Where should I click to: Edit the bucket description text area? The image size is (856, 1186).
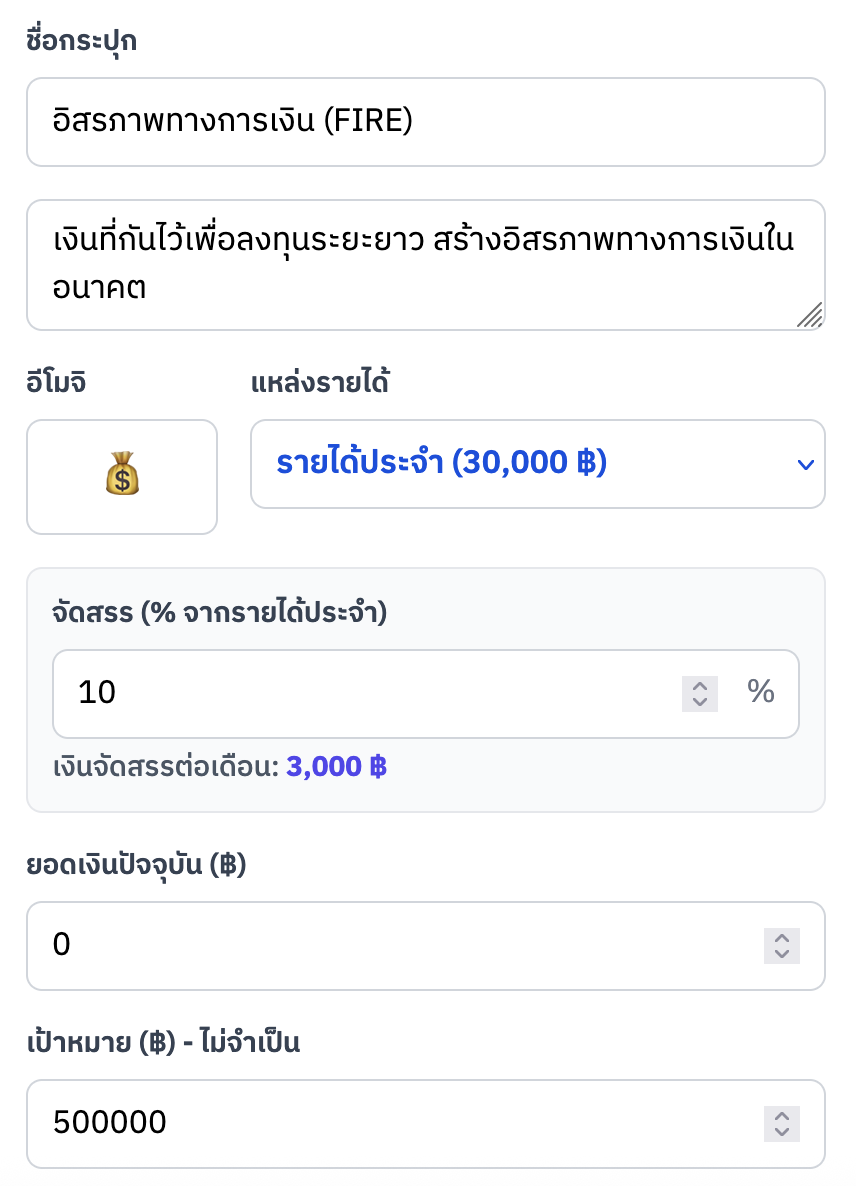[425, 265]
